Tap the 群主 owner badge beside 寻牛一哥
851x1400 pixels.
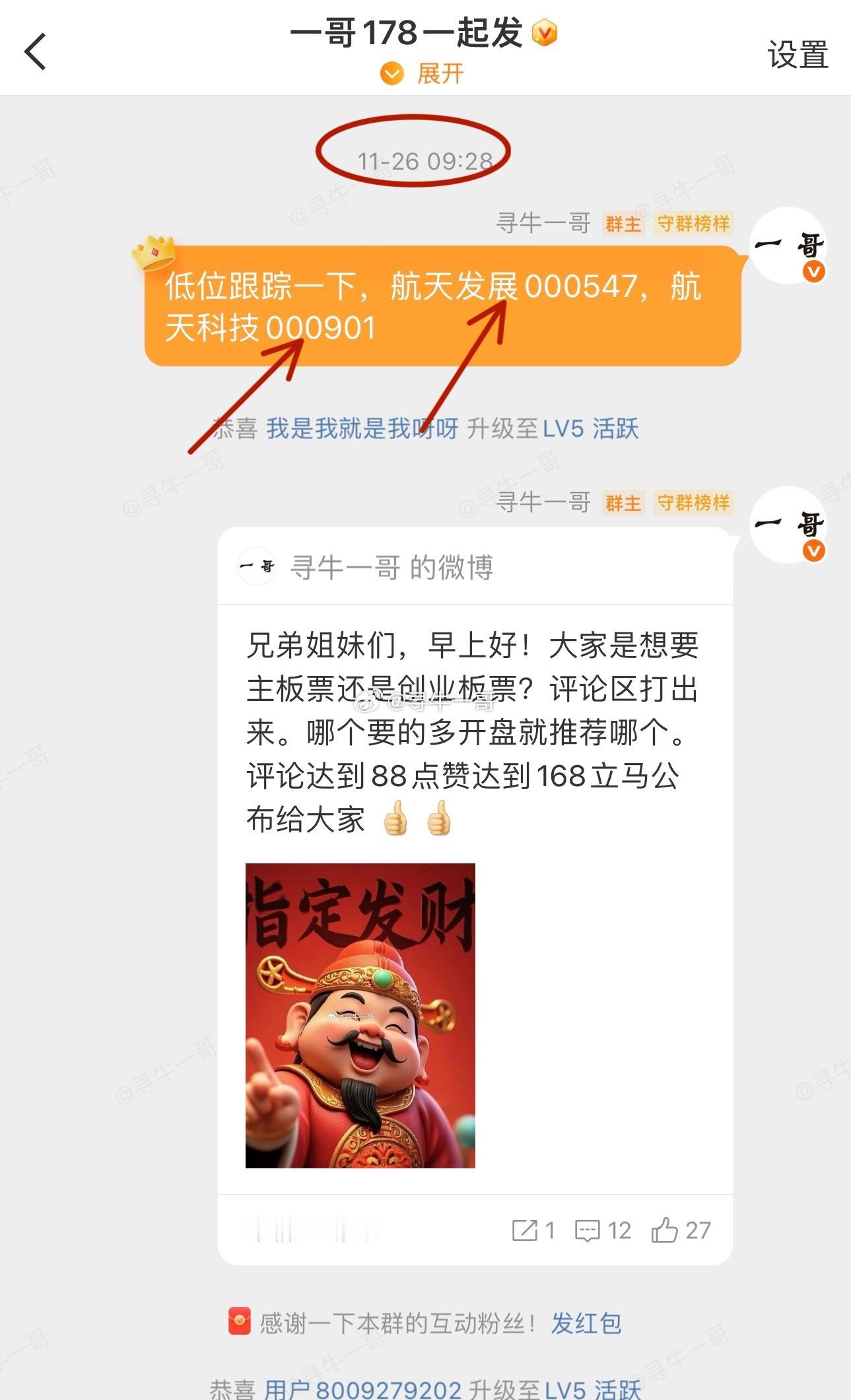(623, 223)
